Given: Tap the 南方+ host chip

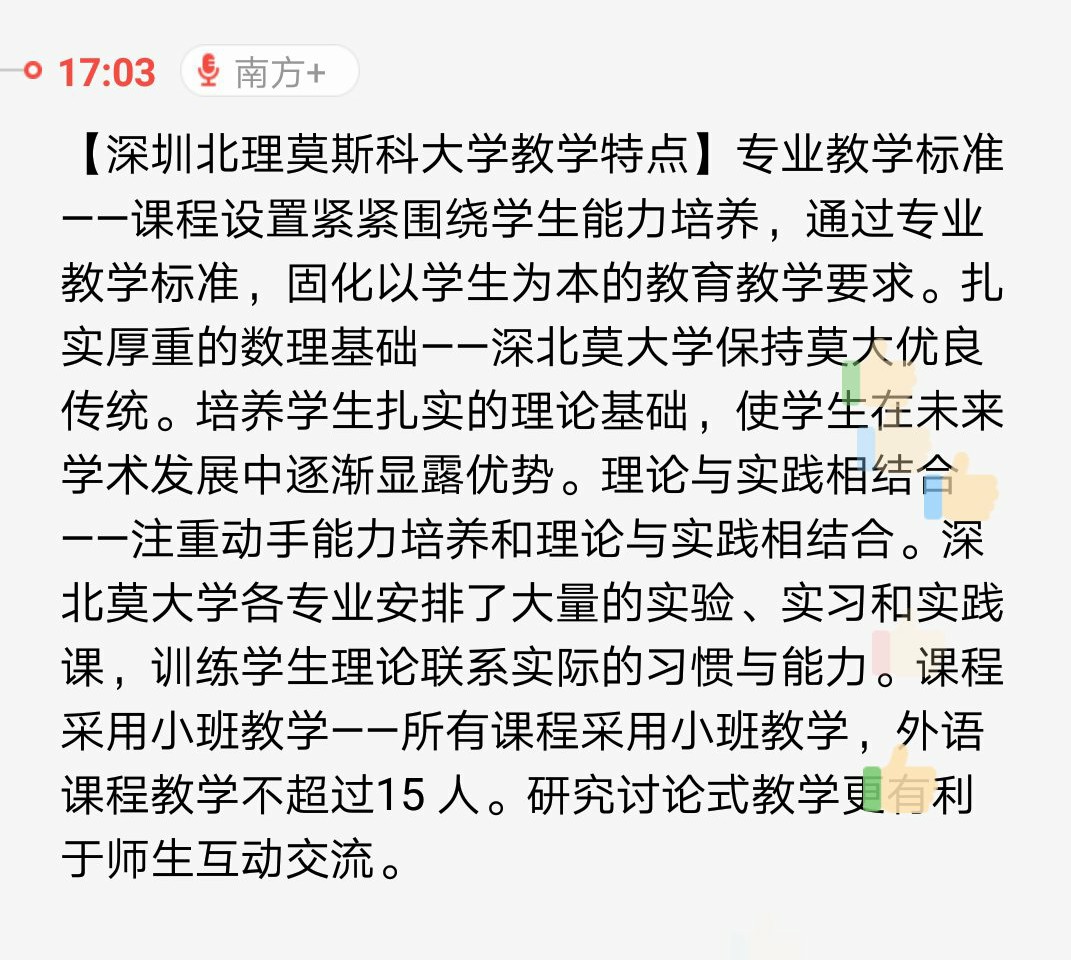Looking at the screenshot, I should [268, 72].
